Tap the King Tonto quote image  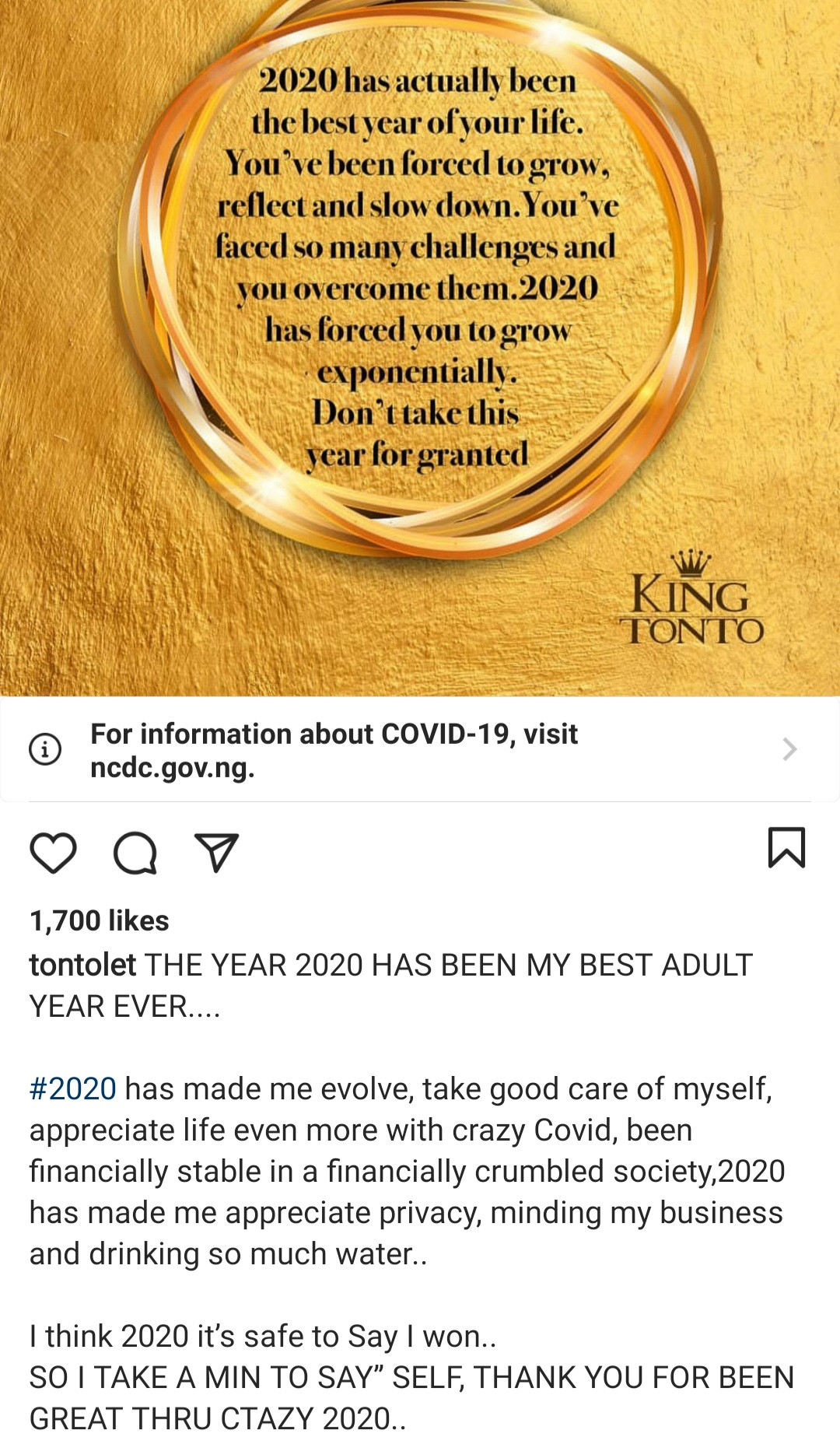pyautogui.click(x=420, y=342)
